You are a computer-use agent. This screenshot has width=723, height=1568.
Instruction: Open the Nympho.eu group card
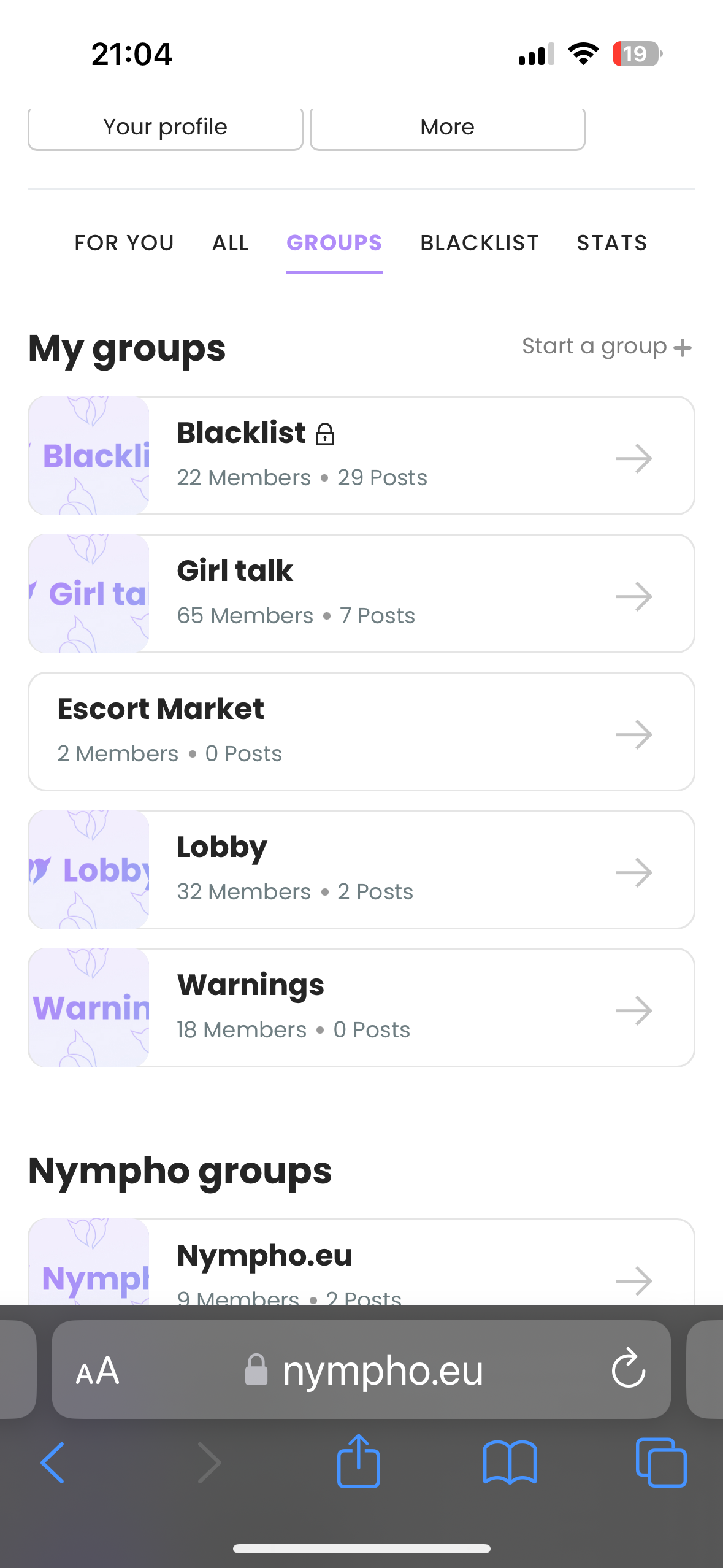pos(361,1262)
